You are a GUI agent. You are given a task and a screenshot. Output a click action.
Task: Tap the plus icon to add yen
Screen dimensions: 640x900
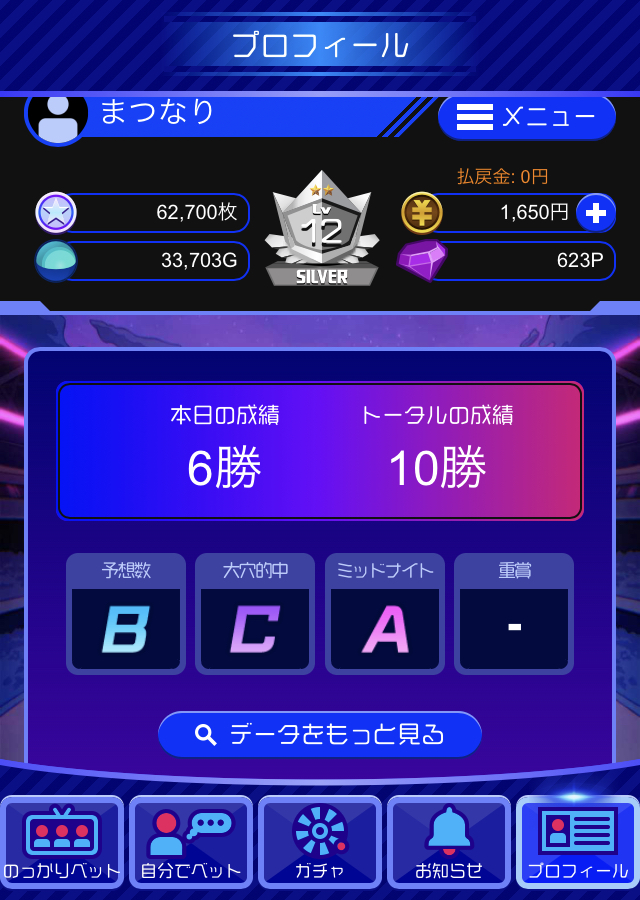pos(595,213)
